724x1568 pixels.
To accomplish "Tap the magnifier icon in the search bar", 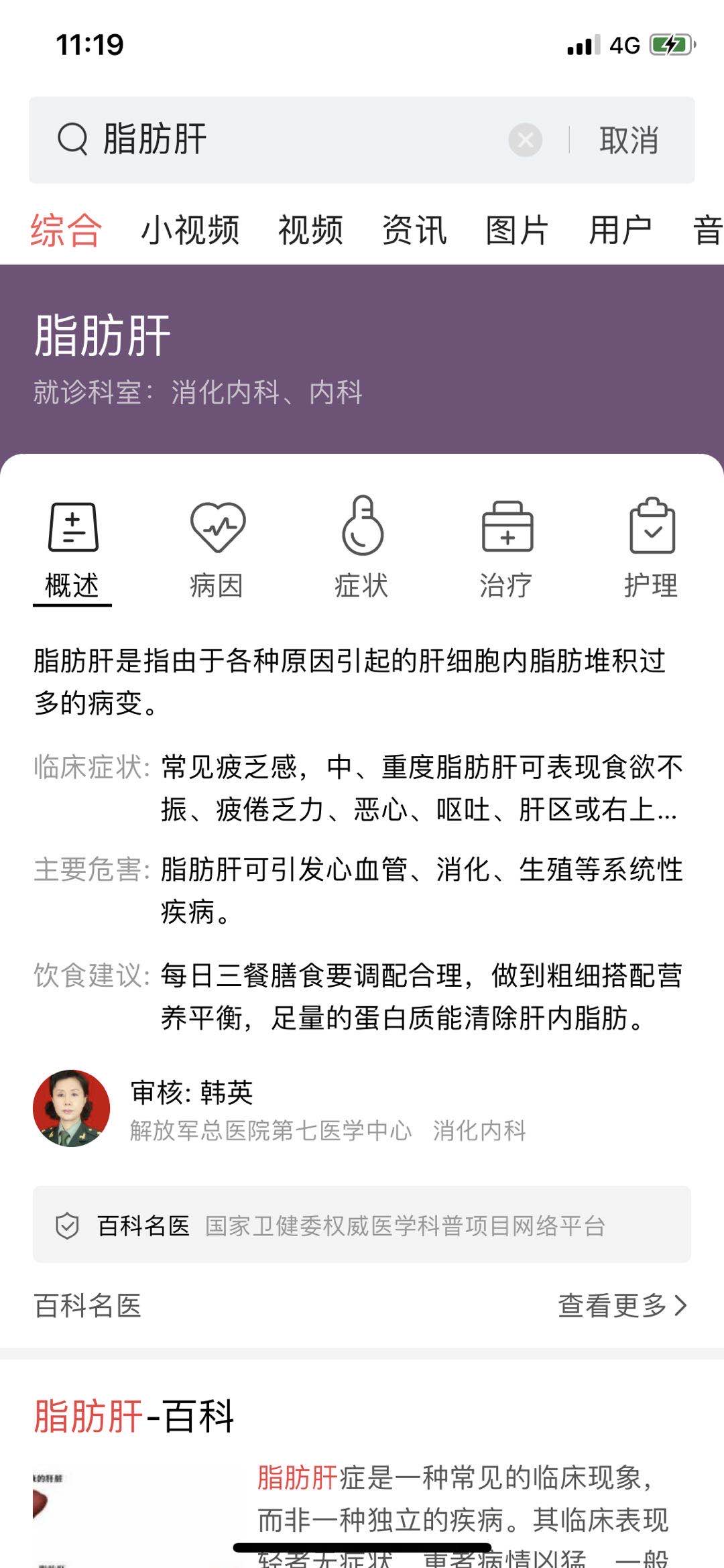I will point(74,139).
